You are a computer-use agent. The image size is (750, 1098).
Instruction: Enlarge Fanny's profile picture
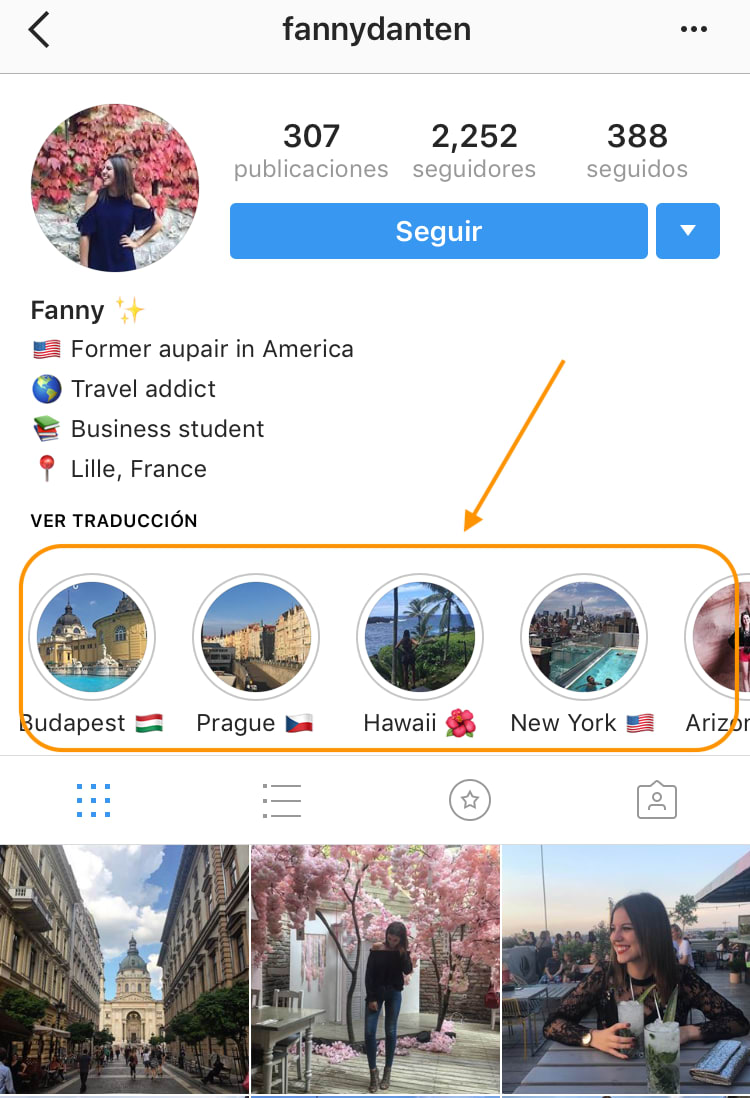pyautogui.click(x=115, y=188)
